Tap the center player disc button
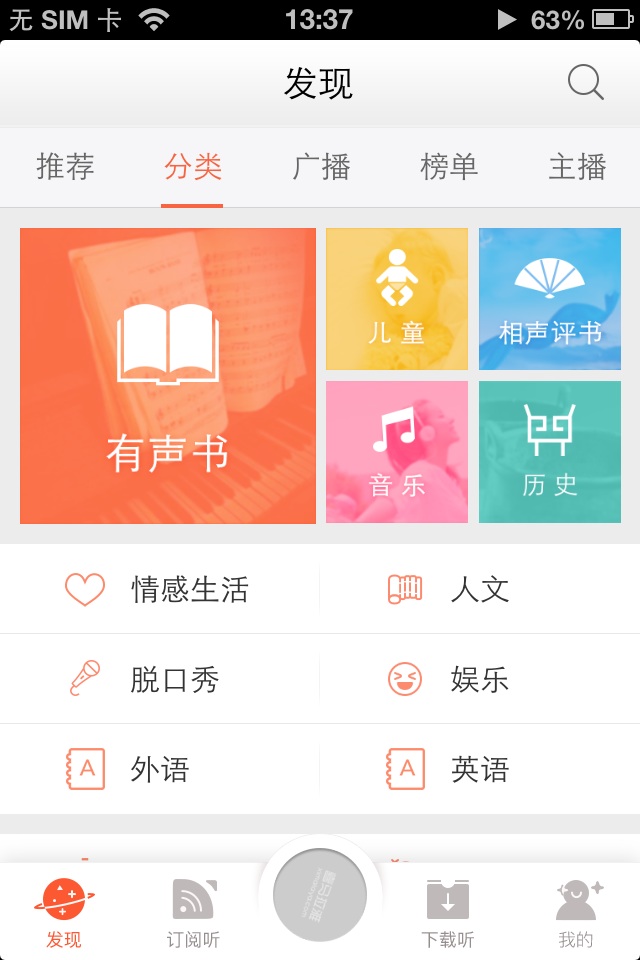 [x=320, y=896]
